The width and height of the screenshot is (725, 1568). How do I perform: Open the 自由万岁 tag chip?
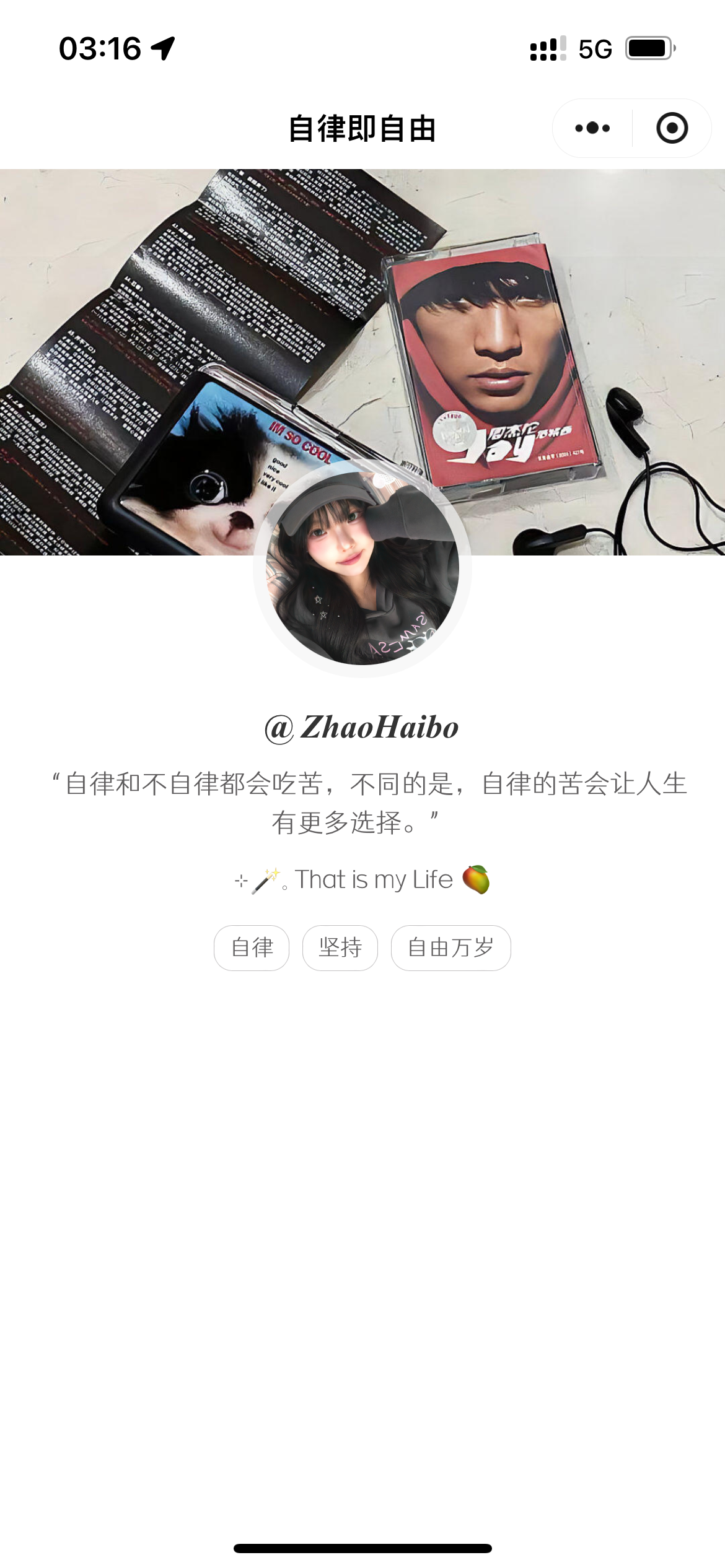point(450,947)
